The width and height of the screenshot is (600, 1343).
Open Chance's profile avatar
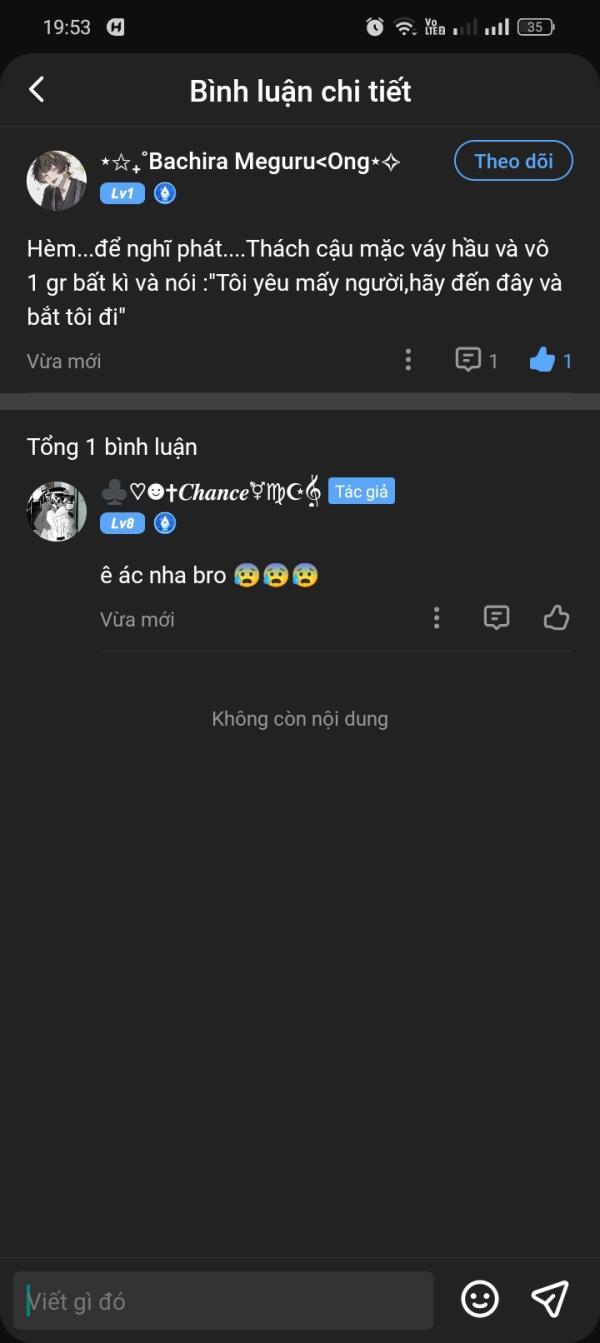tap(56, 511)
